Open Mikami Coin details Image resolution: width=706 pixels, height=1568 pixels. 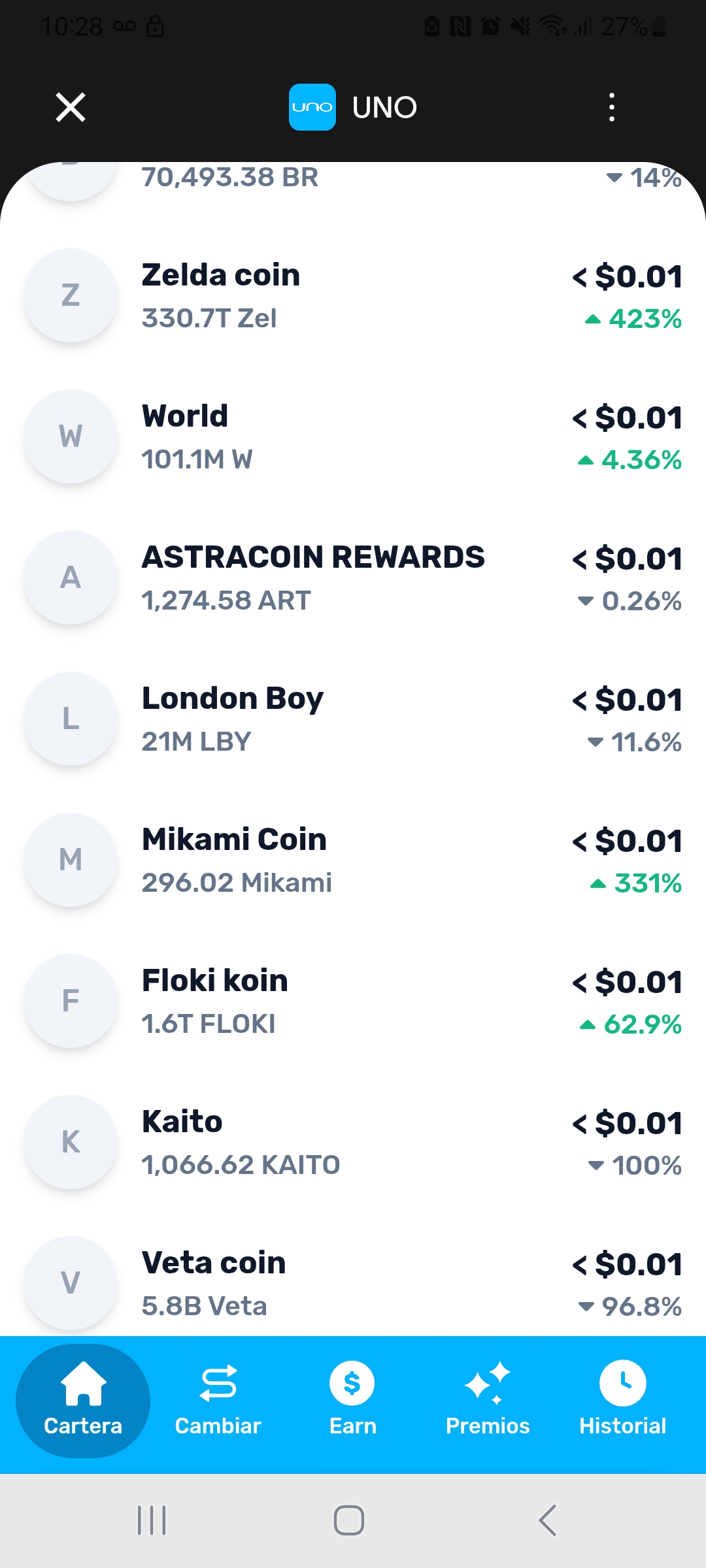[x=353, y=860]
